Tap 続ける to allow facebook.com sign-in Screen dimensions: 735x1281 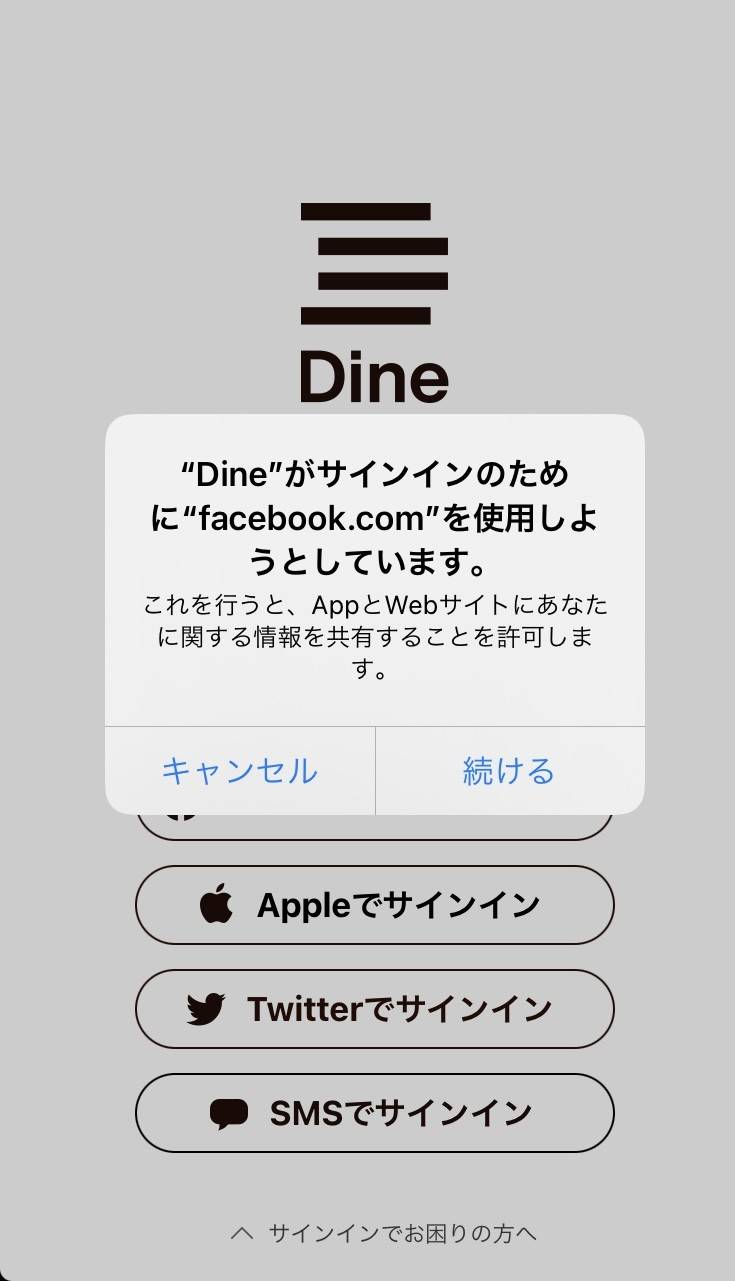[508, 771]
